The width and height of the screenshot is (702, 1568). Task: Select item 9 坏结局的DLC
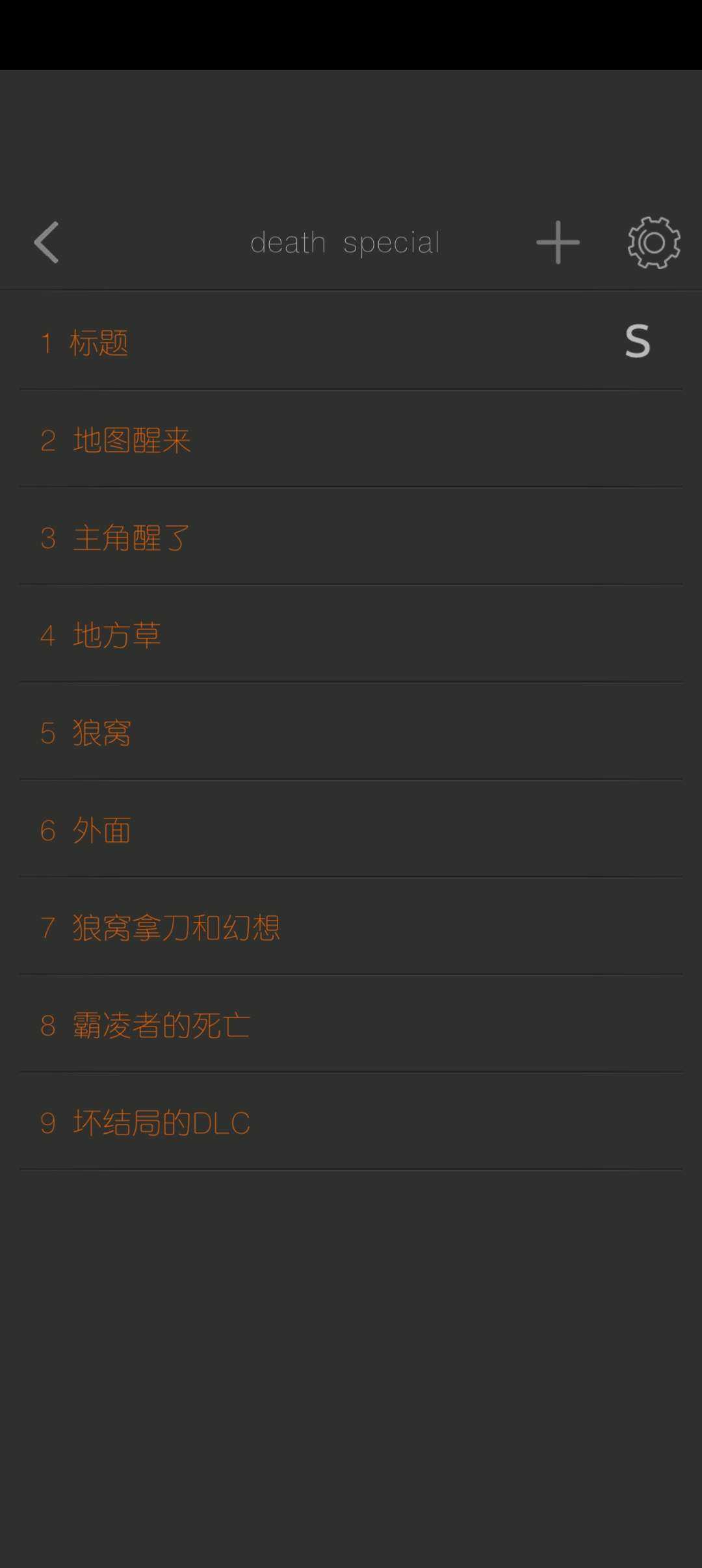coord(161,1123)
